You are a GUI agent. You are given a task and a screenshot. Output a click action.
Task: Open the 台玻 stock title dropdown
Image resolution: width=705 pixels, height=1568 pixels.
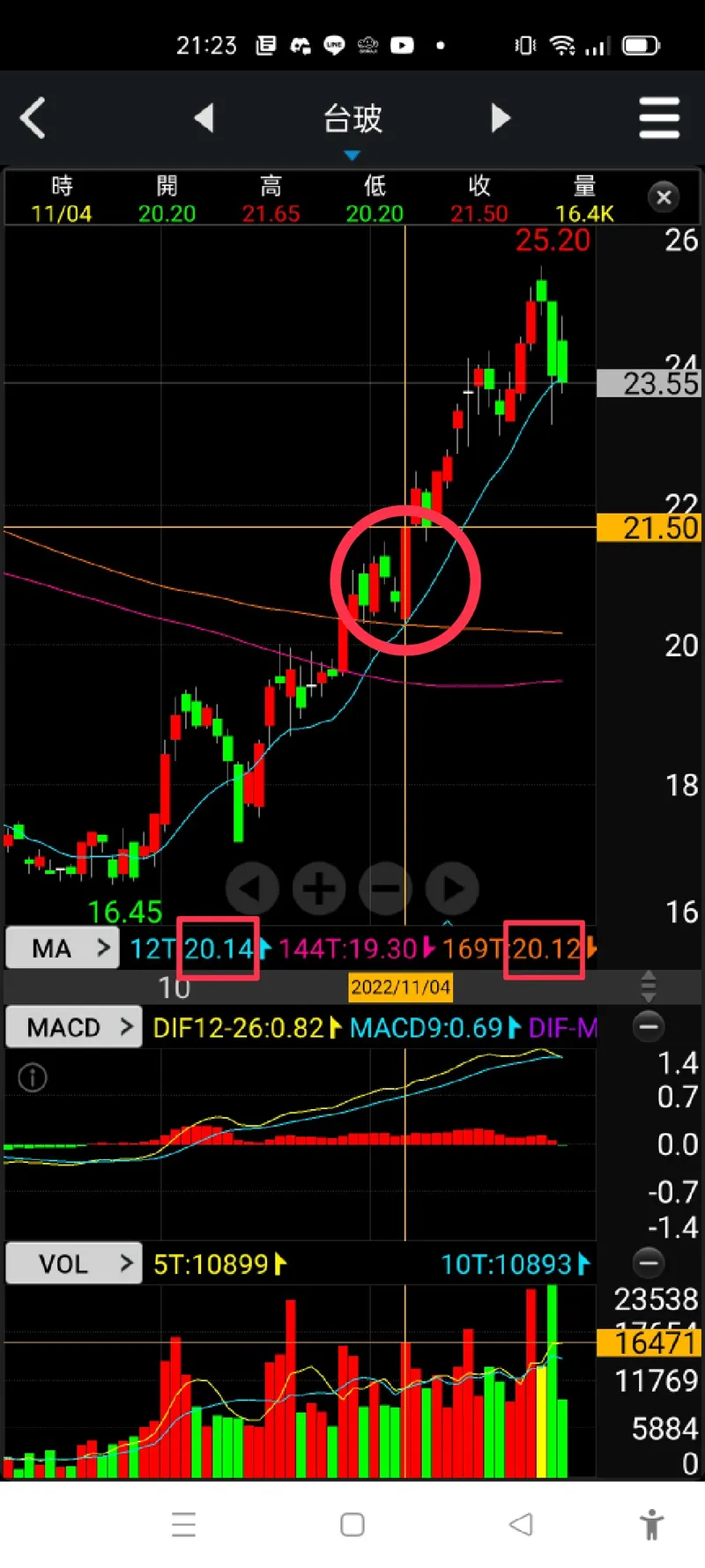click(x=352, y=123)
